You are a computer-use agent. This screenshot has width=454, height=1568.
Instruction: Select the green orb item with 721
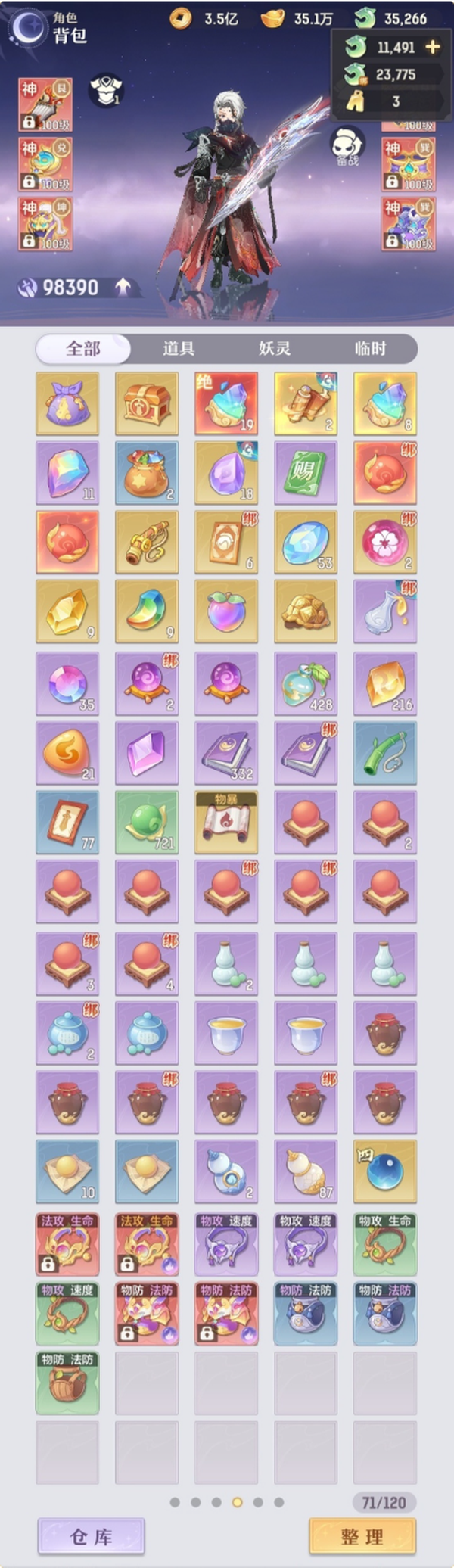[x=147, y=823]
